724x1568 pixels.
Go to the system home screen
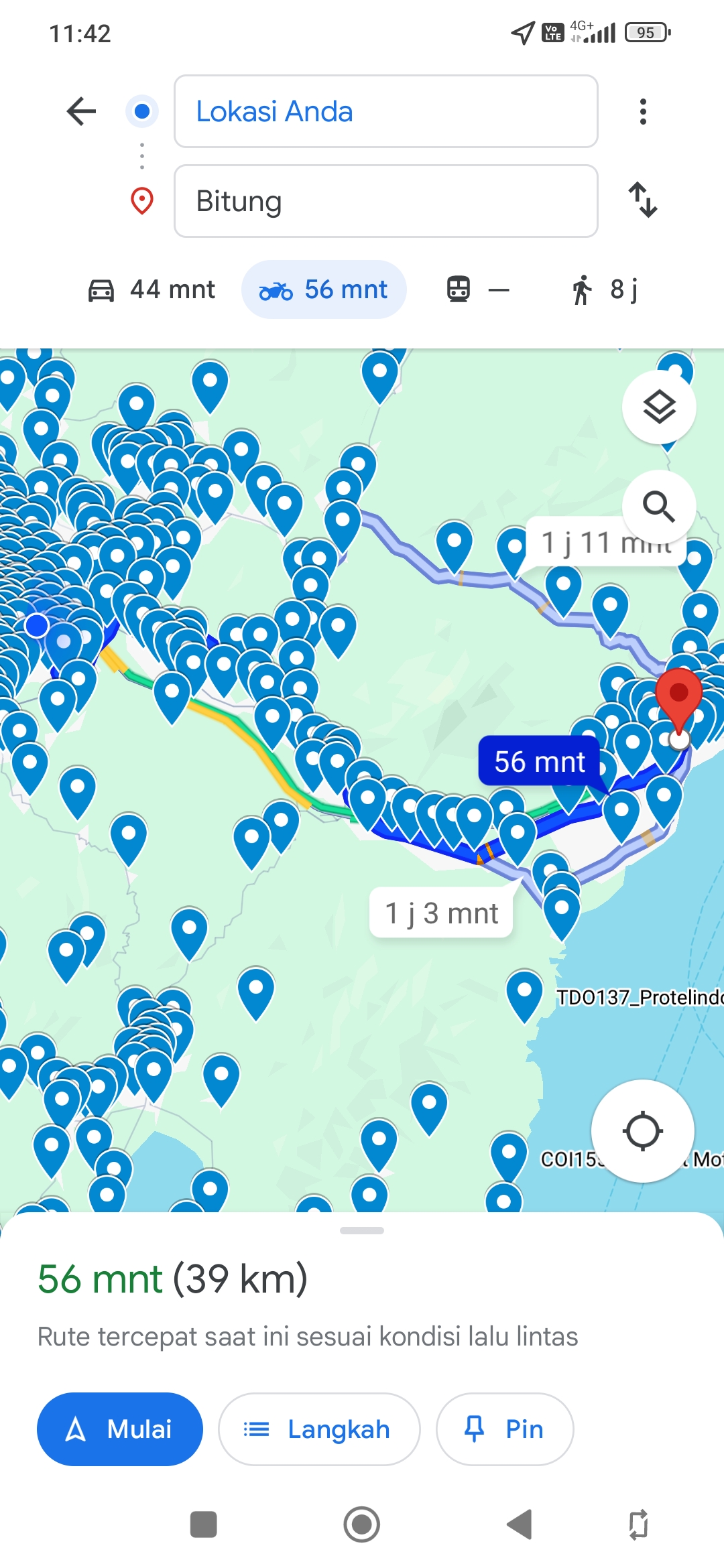point(362,1524)
